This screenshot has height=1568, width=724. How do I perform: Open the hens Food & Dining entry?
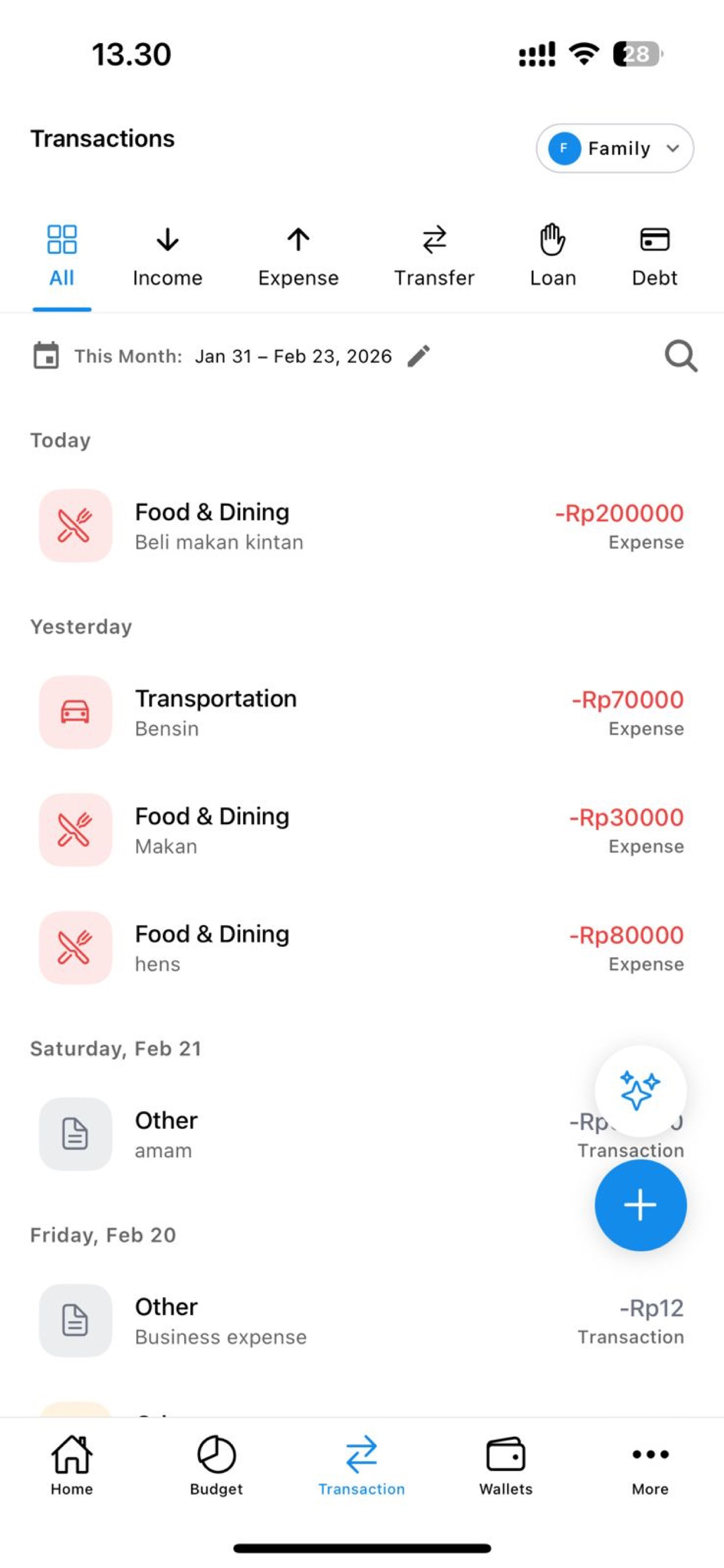click(x=362, y=948)
